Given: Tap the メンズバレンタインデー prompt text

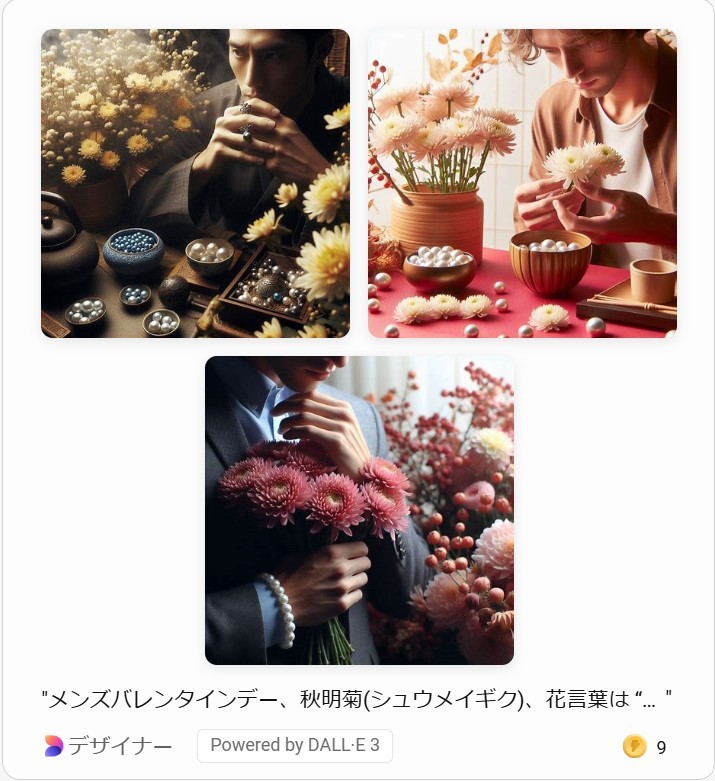Looking at the screenshot, I should [355, 698].
